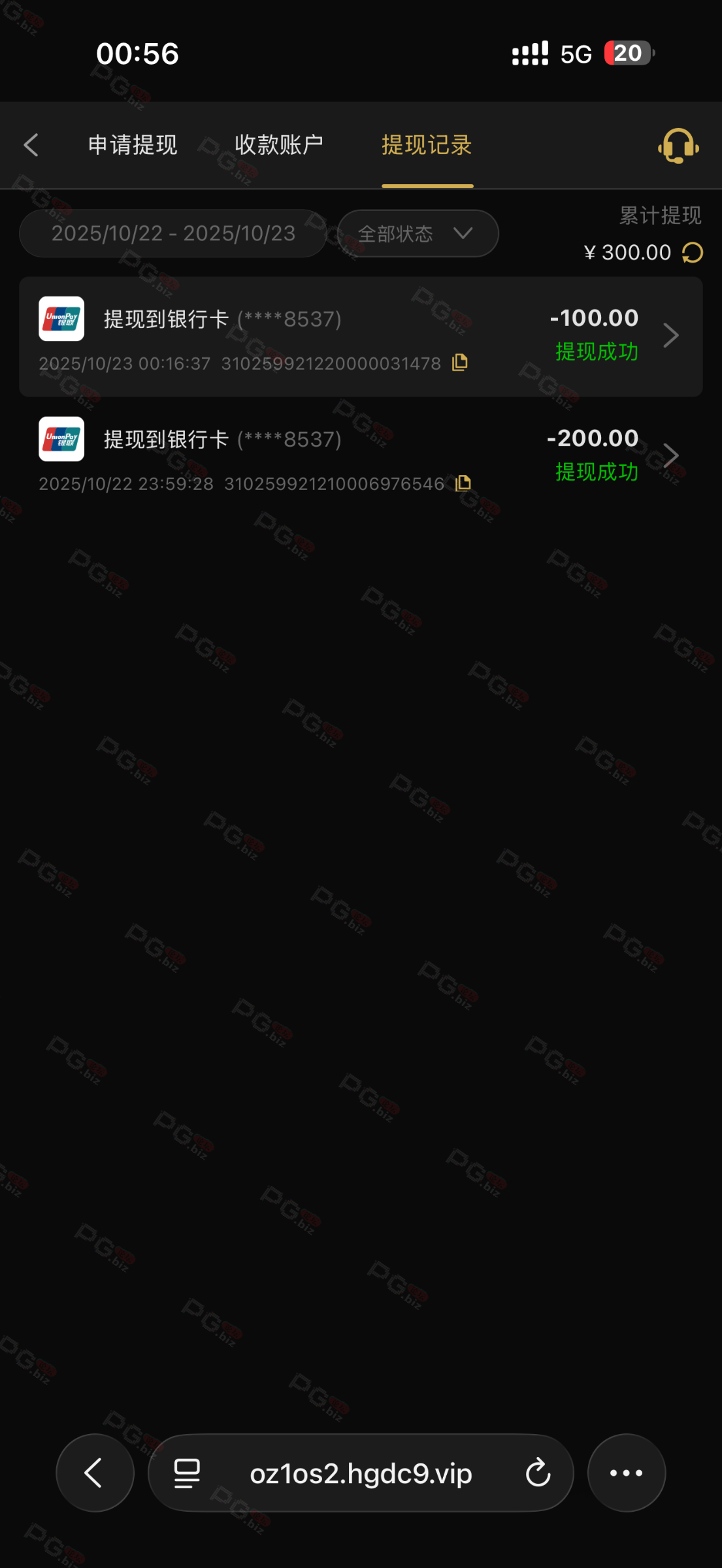Viewport: 722px width, 1568px height.
Task: Open the date range picker 2025/10/22 - 2025/10/23
Action: point(173,234)
